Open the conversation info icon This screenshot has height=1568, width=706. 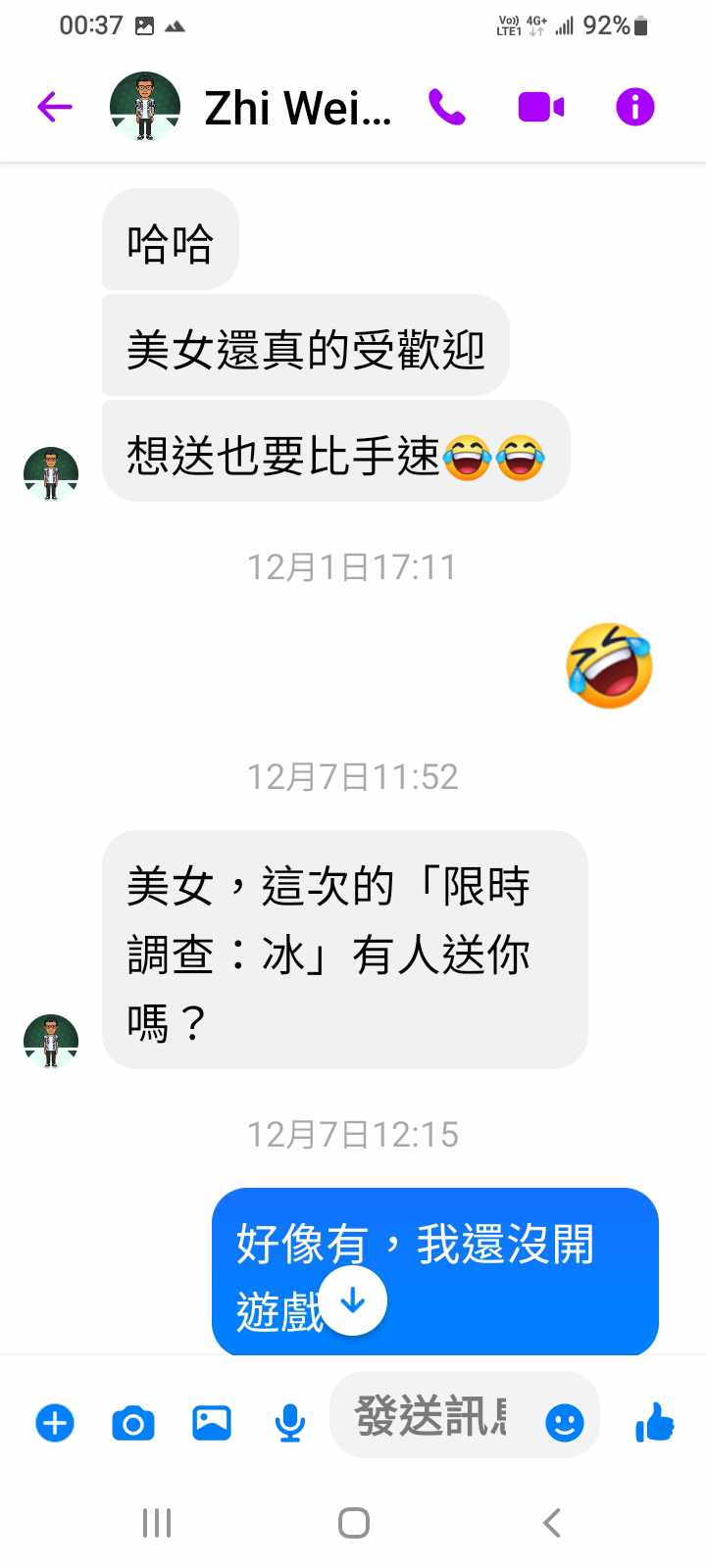(634, 107)
